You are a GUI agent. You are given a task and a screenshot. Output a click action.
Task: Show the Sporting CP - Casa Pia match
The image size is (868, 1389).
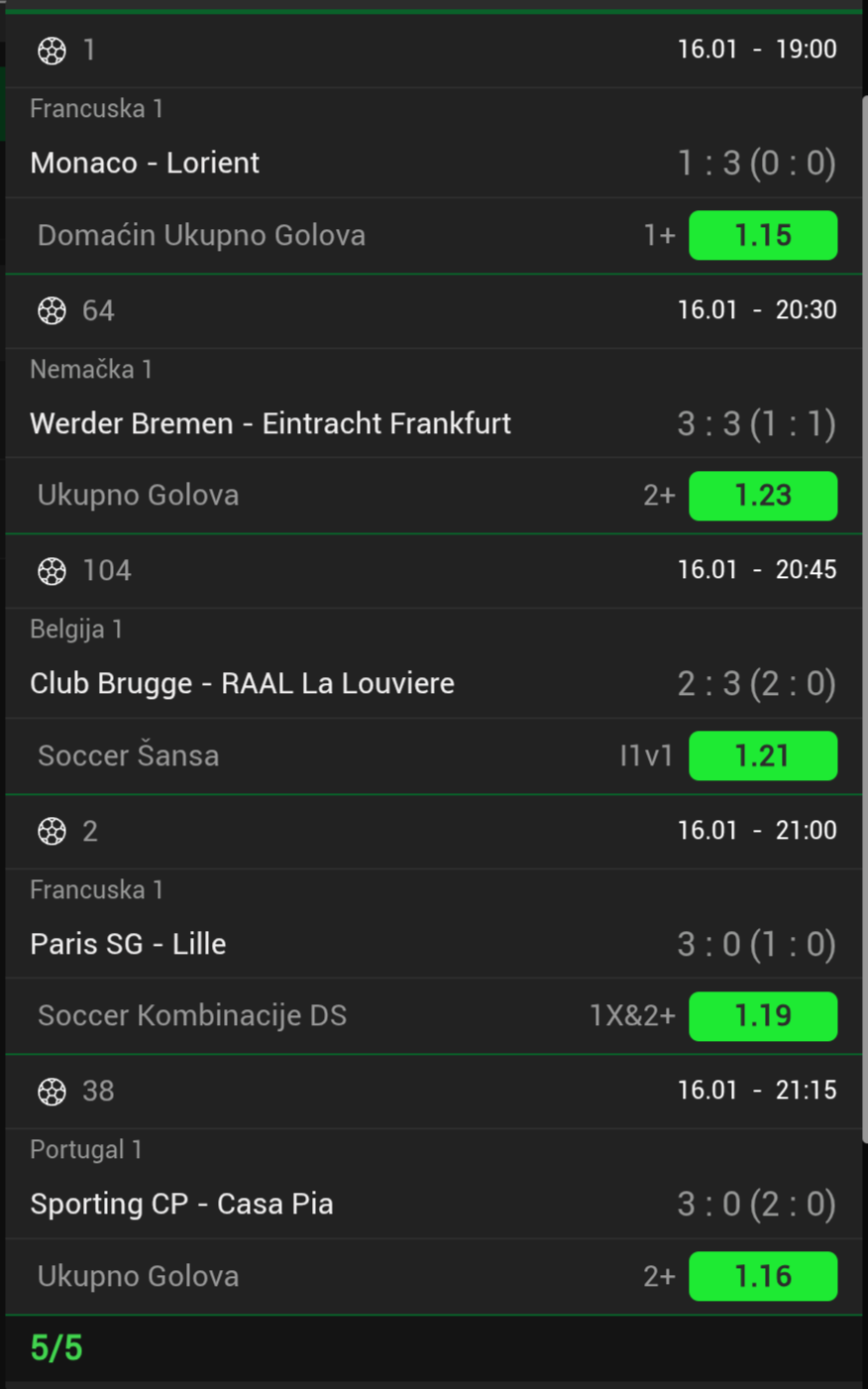pos(181,1204)
